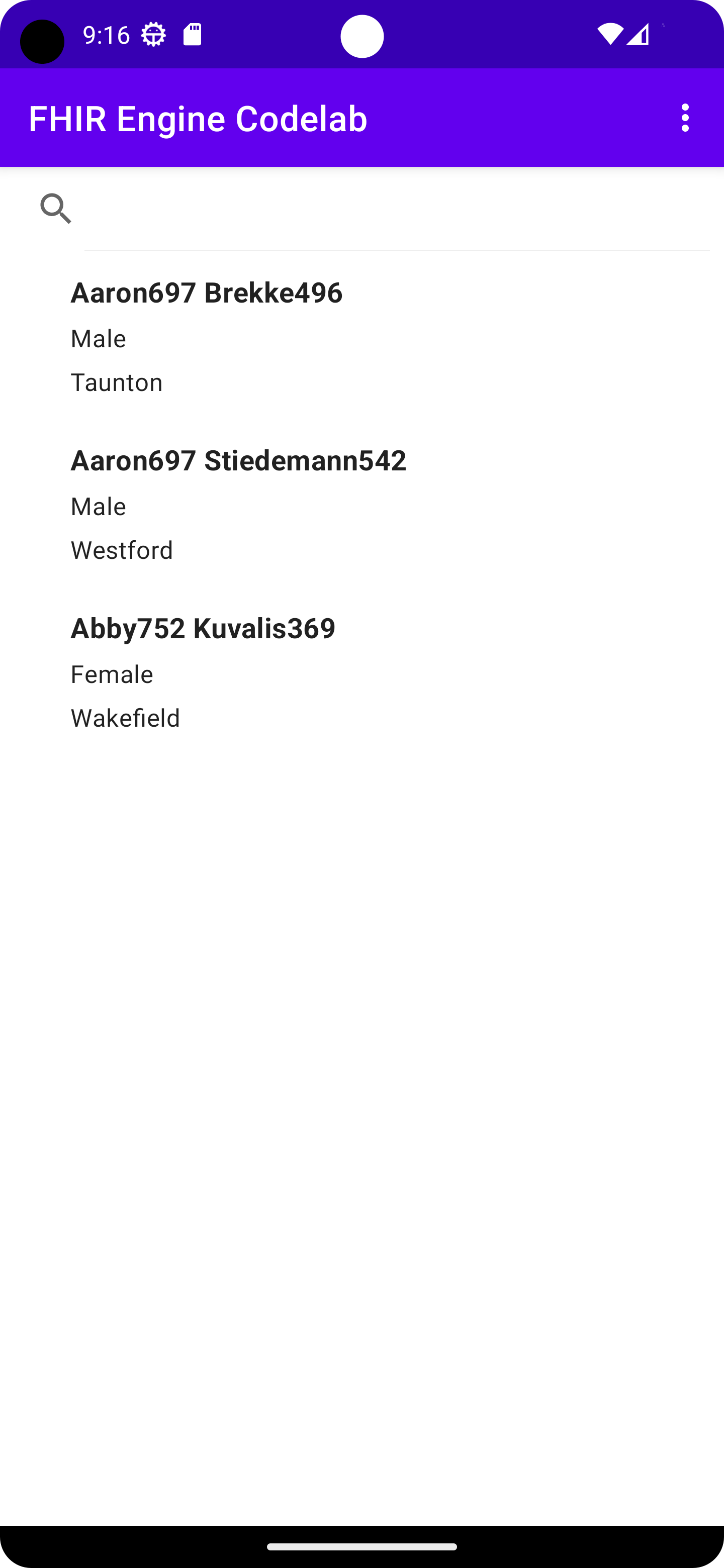Screen dimensions: 724x1568
Task: Click the clock showing 9:16
Action: tap(106, 35)
